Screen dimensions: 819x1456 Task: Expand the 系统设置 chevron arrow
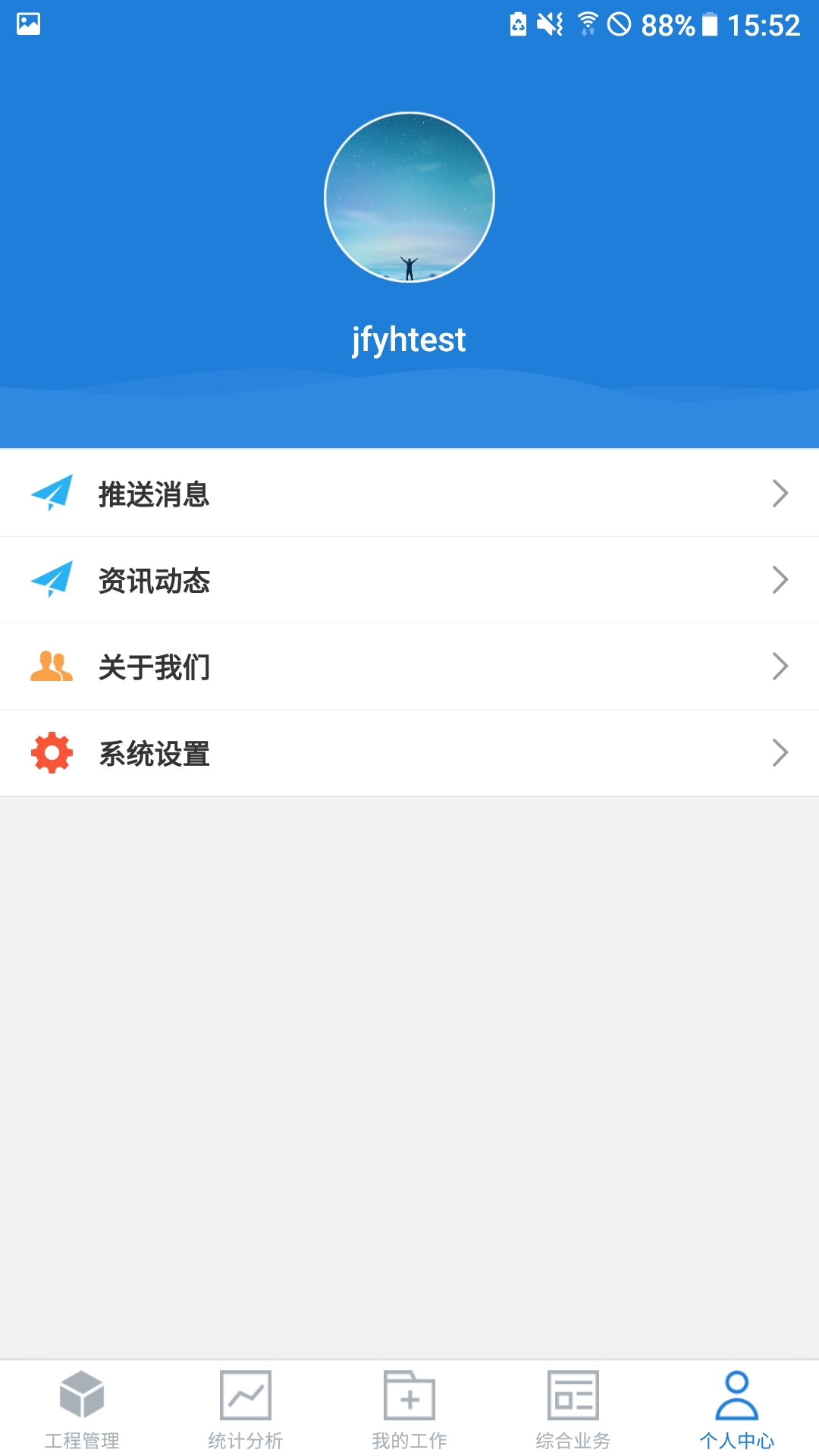(781, 752)
